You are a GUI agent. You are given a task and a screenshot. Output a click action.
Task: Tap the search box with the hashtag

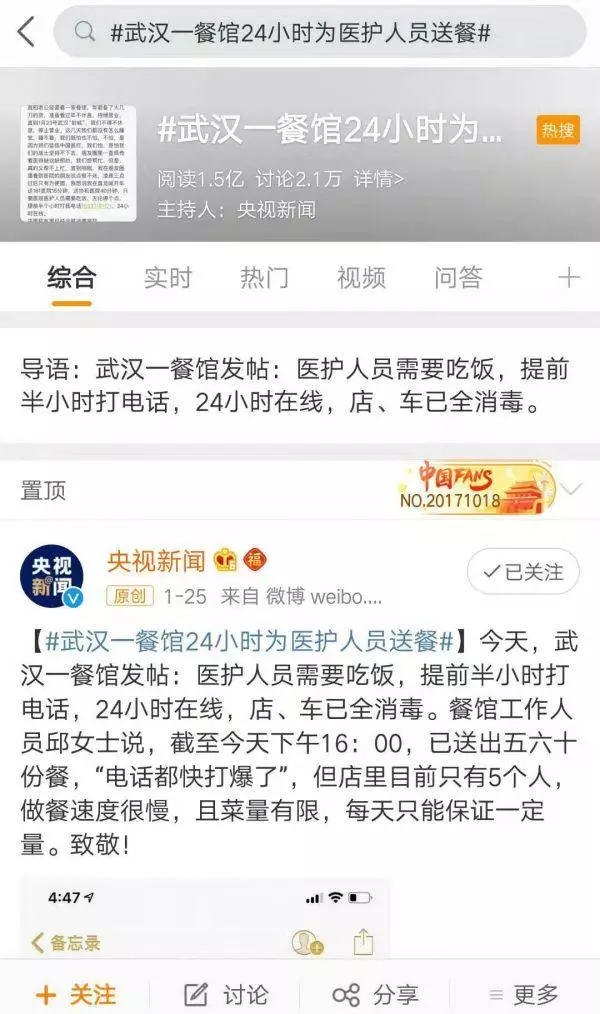coord(320,32)
